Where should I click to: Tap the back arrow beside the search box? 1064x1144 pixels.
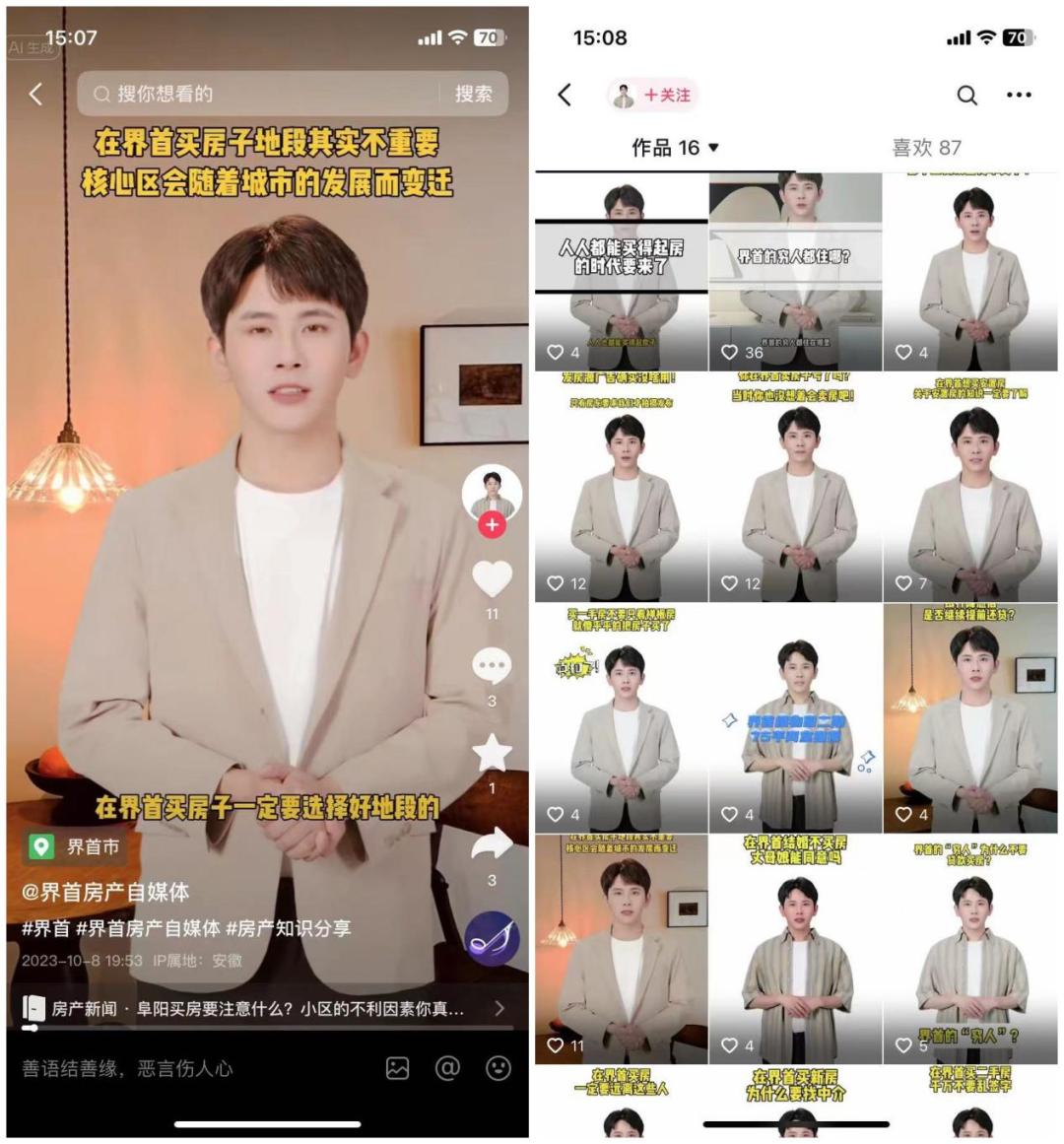click(x=36, y=94)
